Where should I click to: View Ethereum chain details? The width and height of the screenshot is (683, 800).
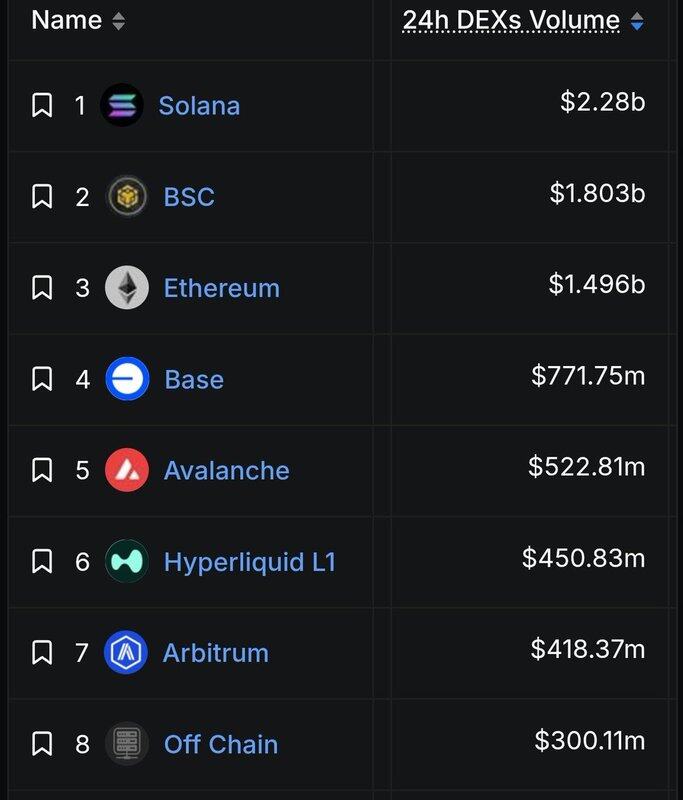[221, 288]
